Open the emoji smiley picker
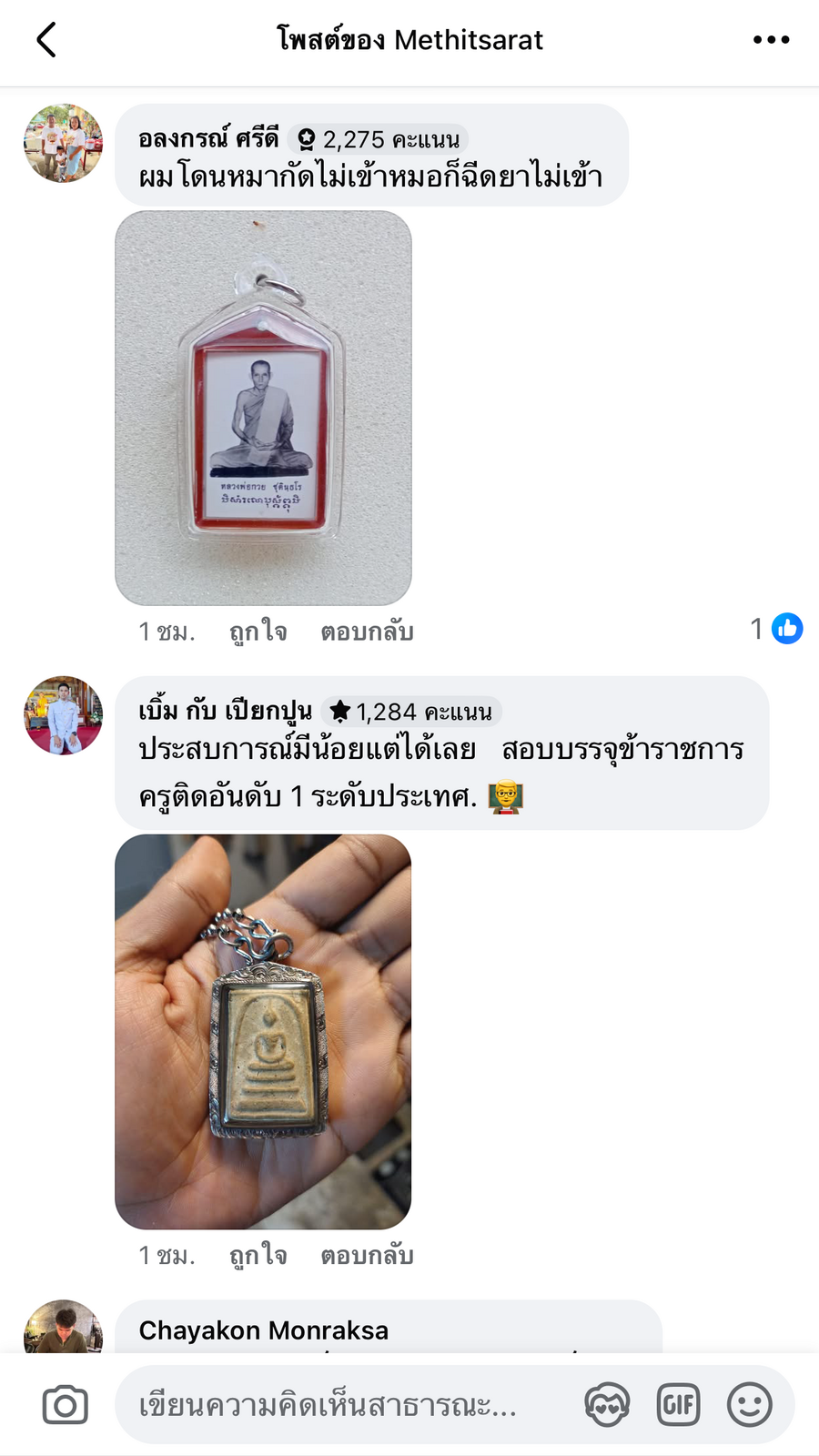The image size is (819, 1456). [x=750, y=1405]
